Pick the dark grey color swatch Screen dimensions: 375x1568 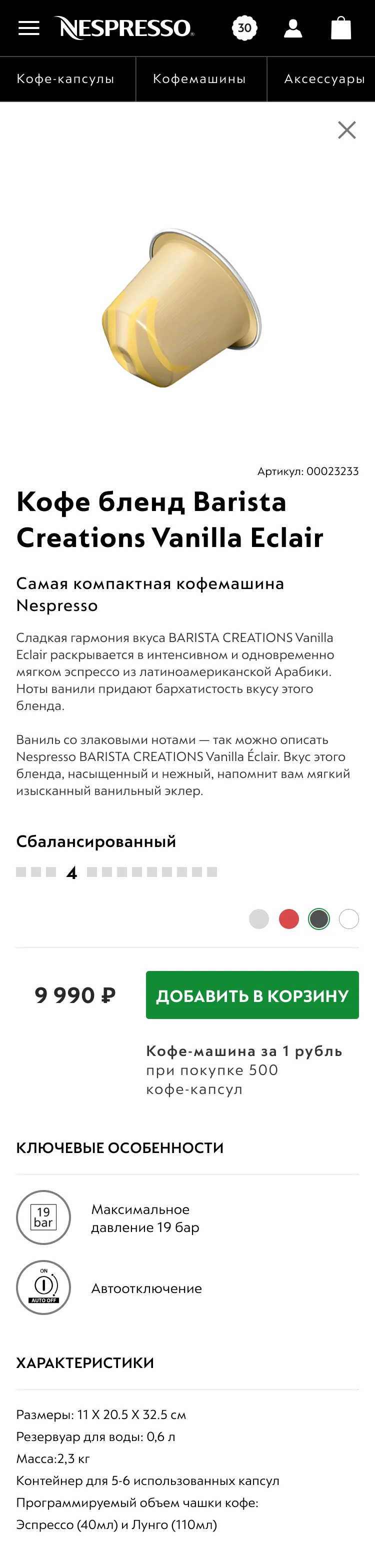coord(318,918)
